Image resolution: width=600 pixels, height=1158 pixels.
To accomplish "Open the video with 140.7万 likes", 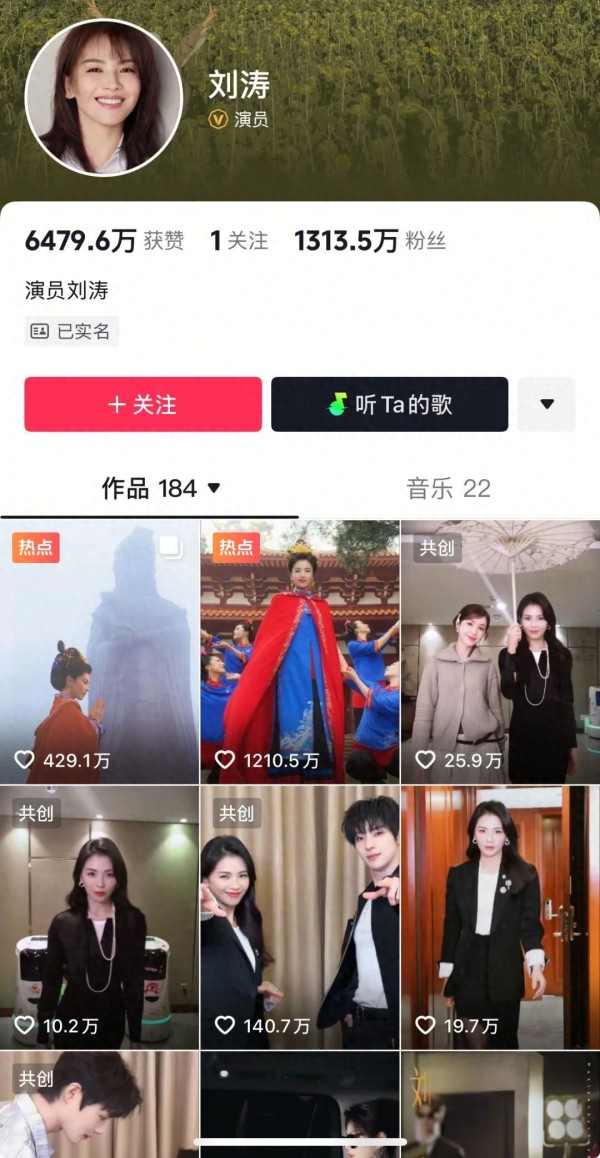I will 300,916.
